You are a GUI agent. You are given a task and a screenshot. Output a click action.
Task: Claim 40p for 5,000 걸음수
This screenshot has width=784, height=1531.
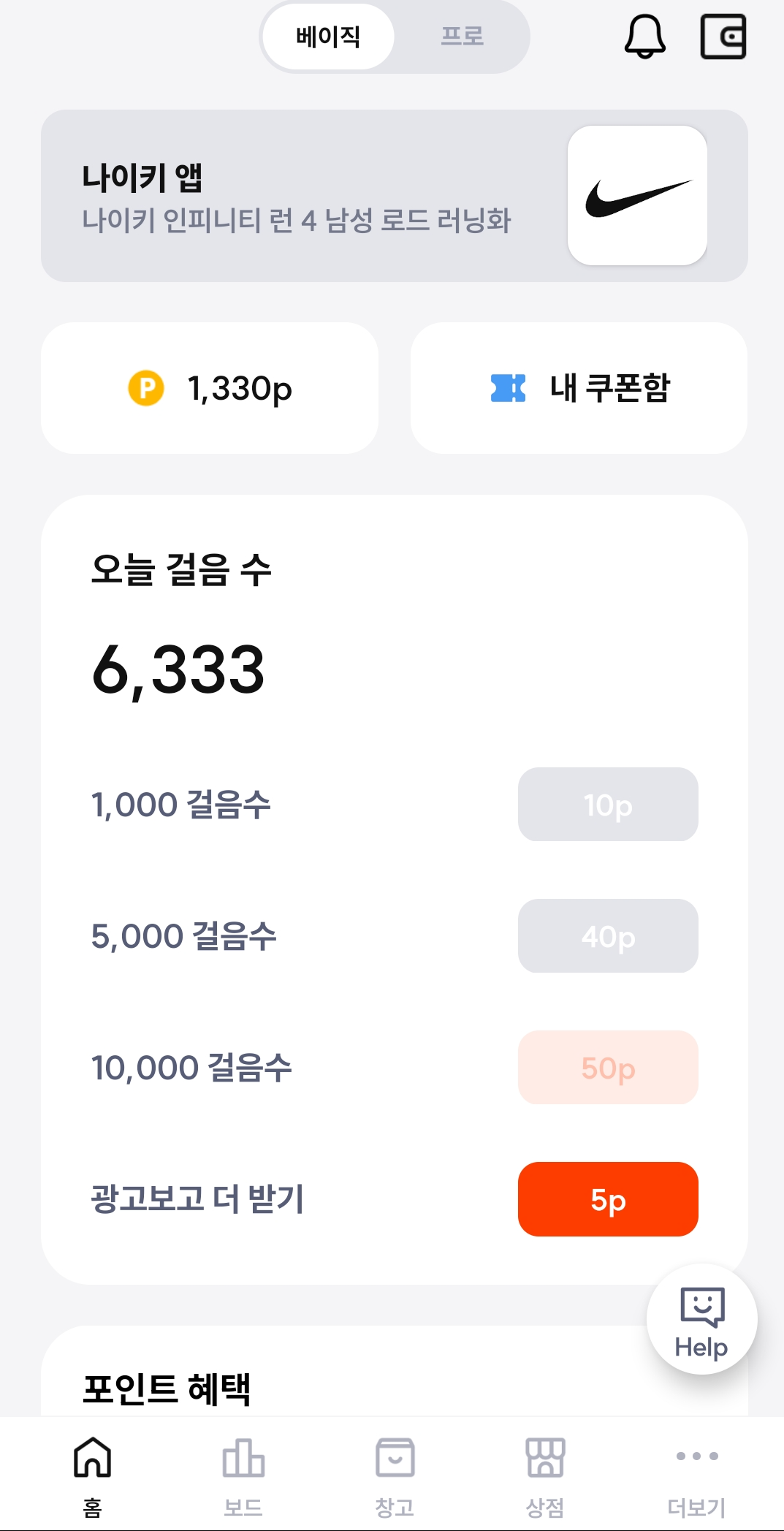pyautogui.click(x=608, y=936)
